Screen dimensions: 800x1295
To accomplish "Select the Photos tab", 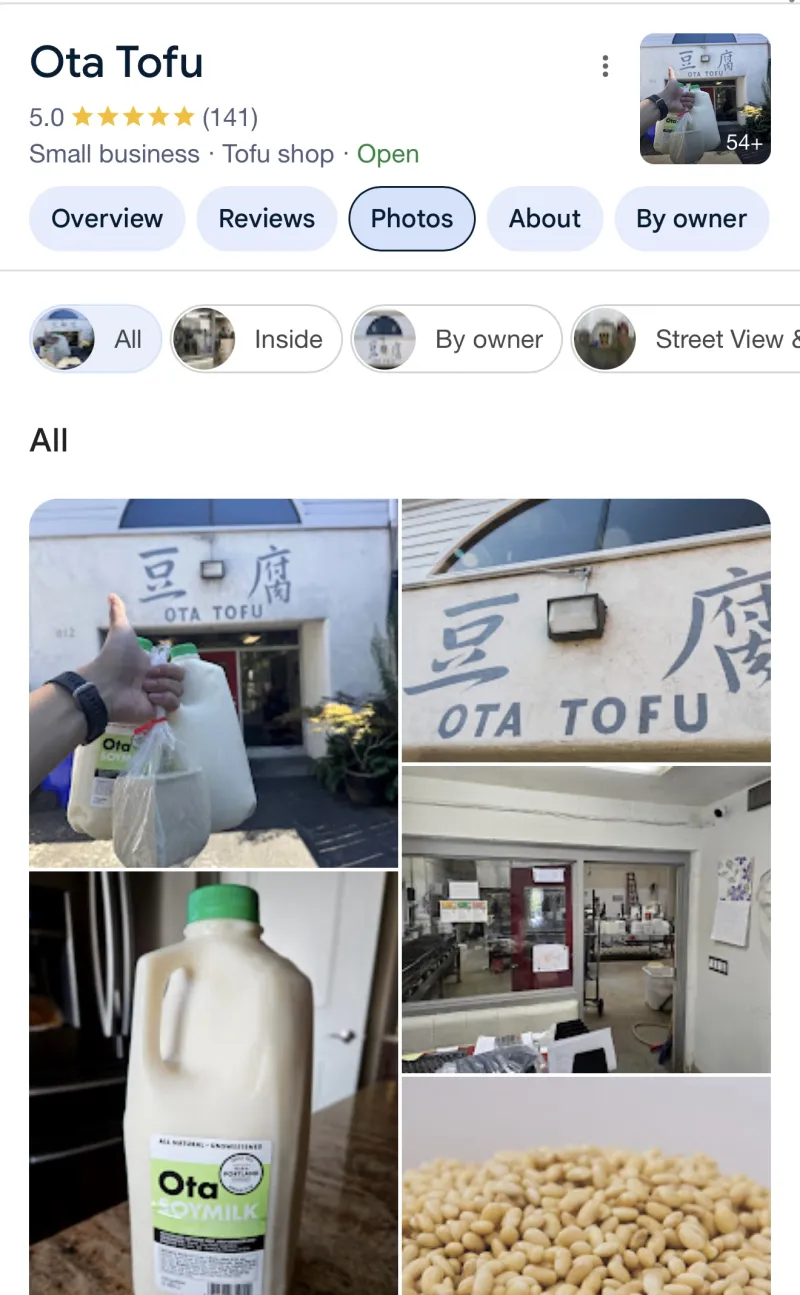I will pos(412,219).
